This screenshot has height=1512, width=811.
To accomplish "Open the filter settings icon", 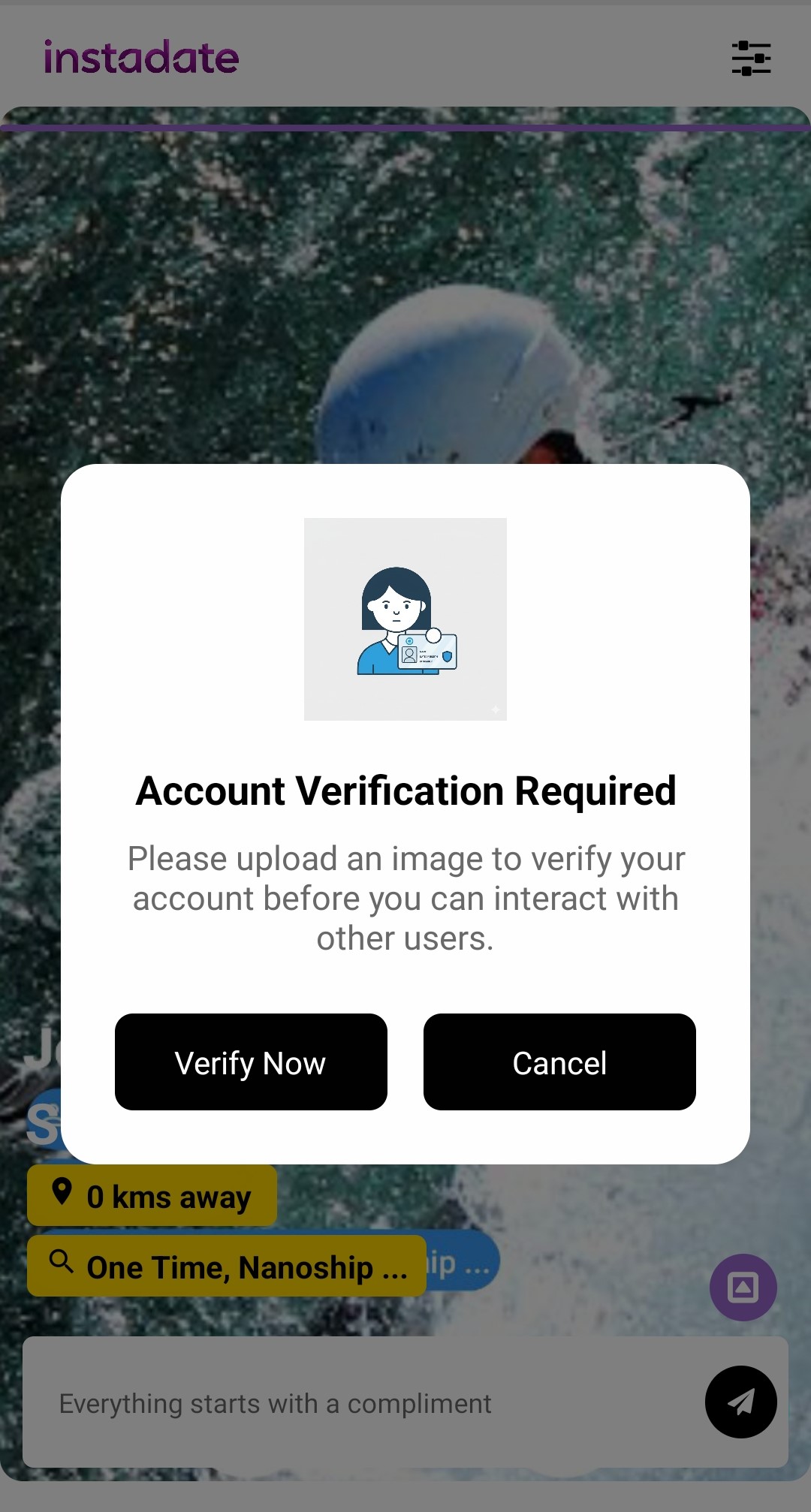I will coord(751,58).
